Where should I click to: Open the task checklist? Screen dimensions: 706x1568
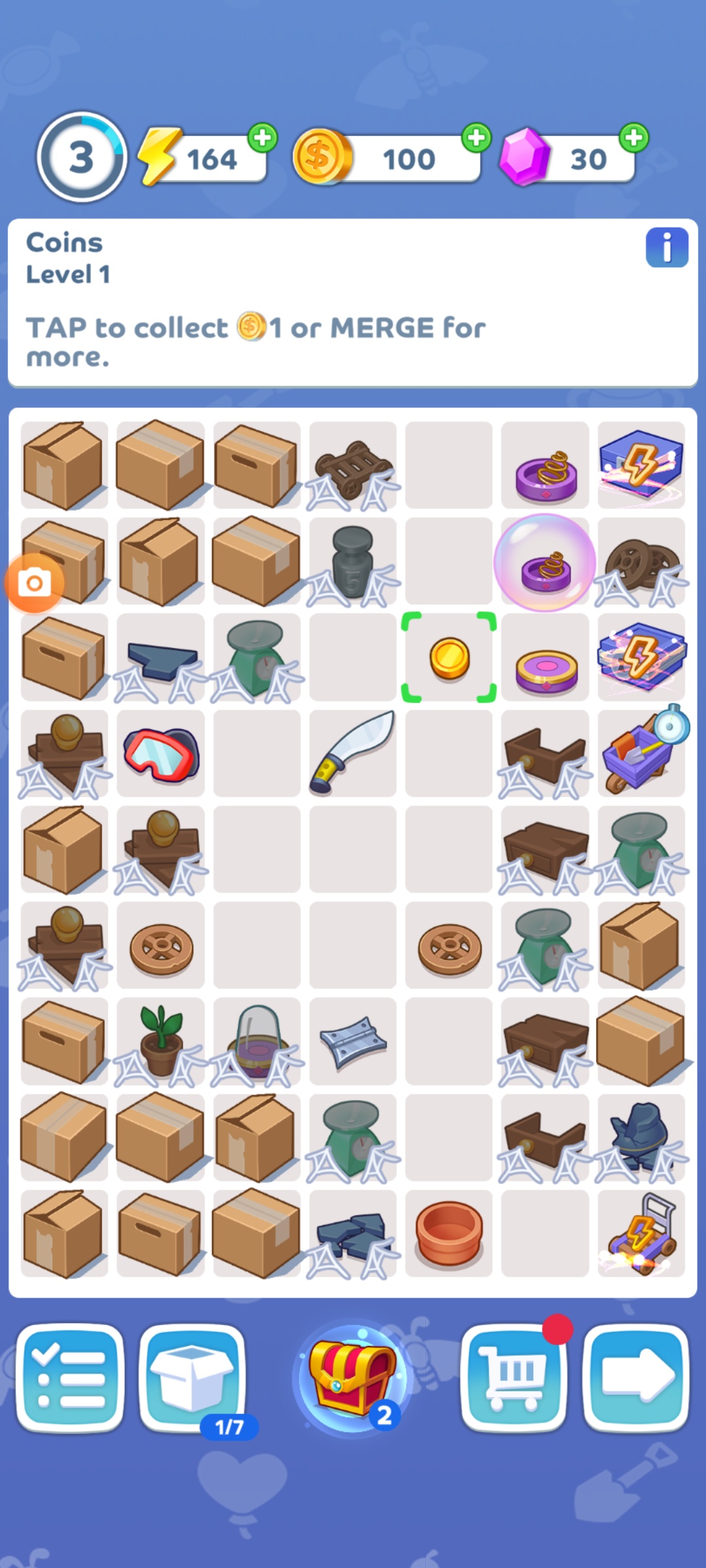pyautogui.click(x=70, y=1377)
